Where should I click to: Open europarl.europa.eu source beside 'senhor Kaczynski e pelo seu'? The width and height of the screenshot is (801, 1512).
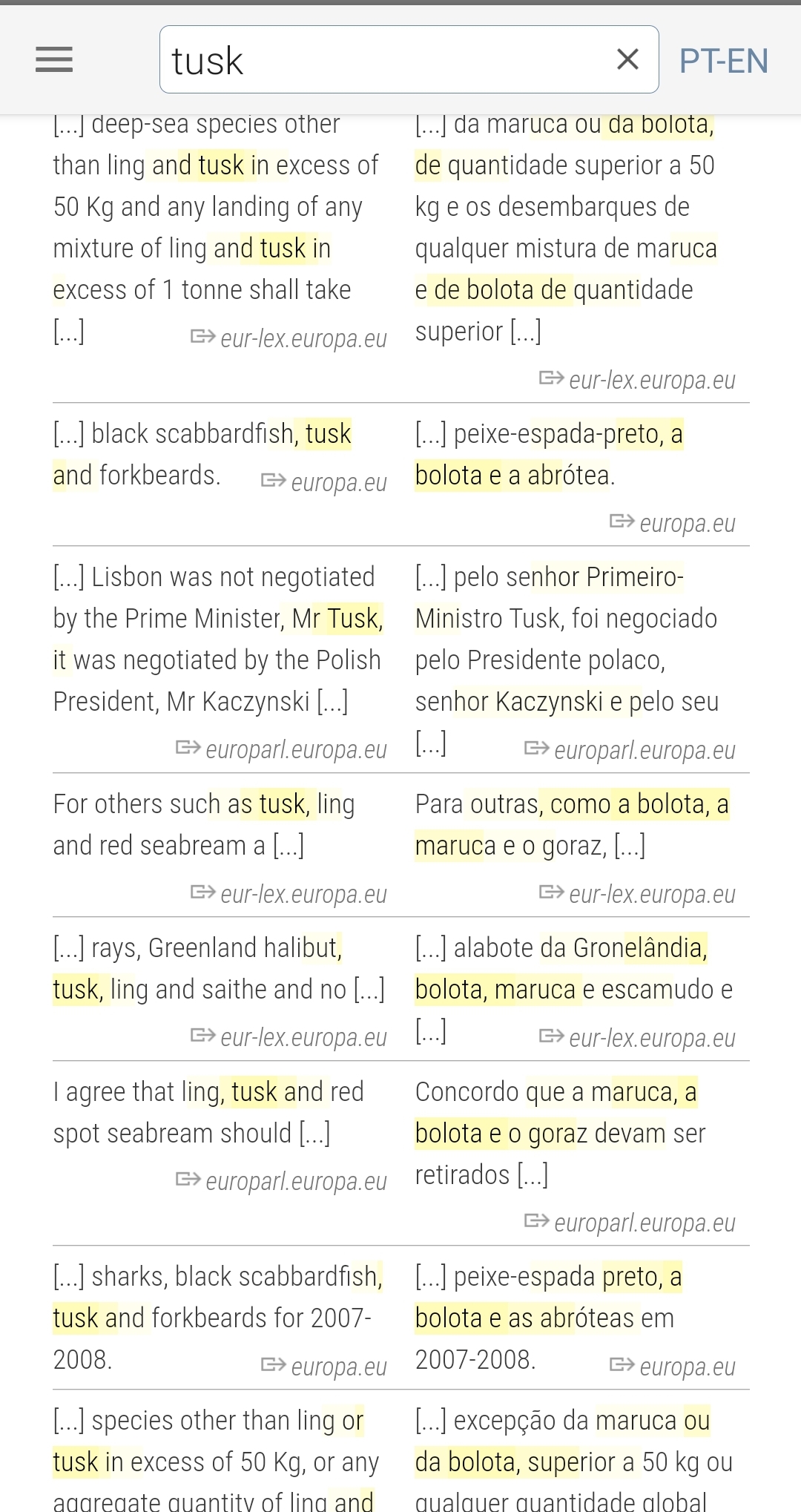tap(630, 749)
